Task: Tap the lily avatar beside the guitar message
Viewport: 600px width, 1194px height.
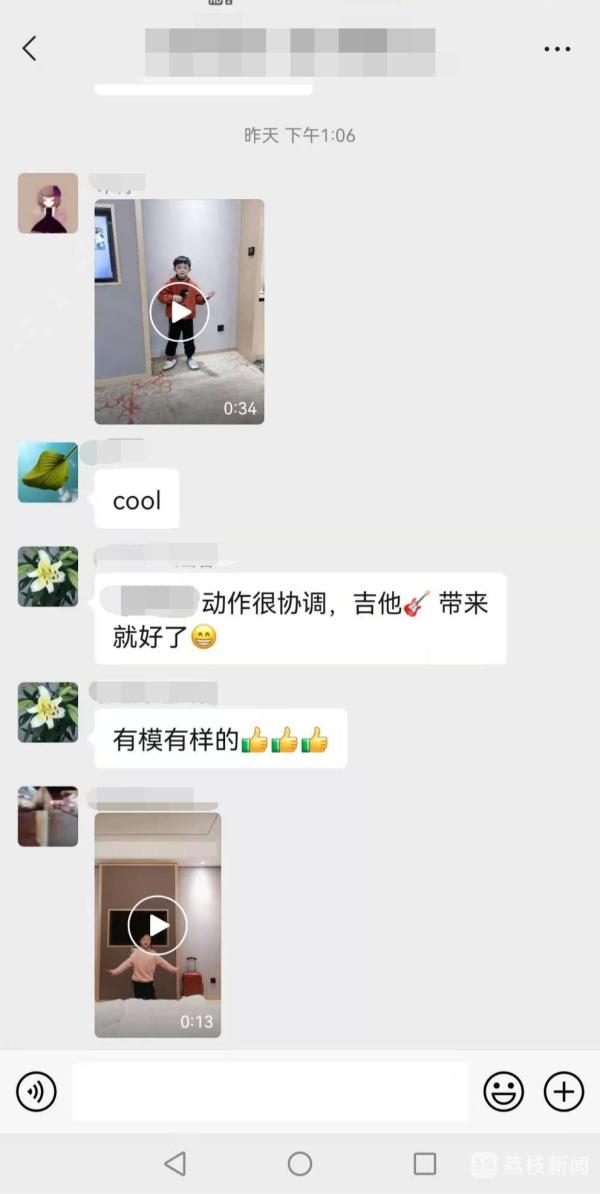Action: coord(47,576)
